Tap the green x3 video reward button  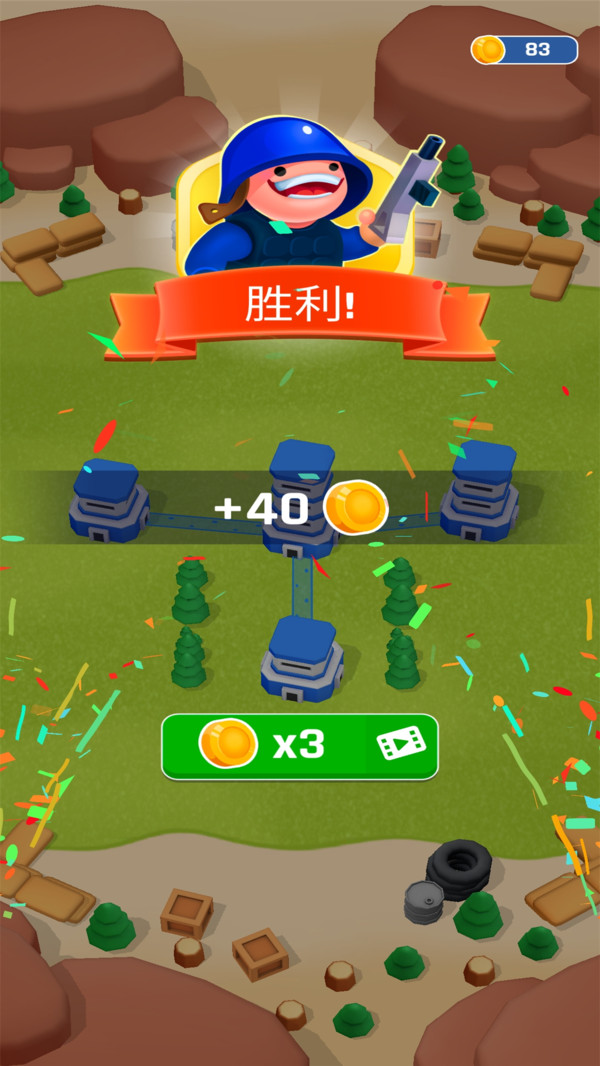point(300,746)
